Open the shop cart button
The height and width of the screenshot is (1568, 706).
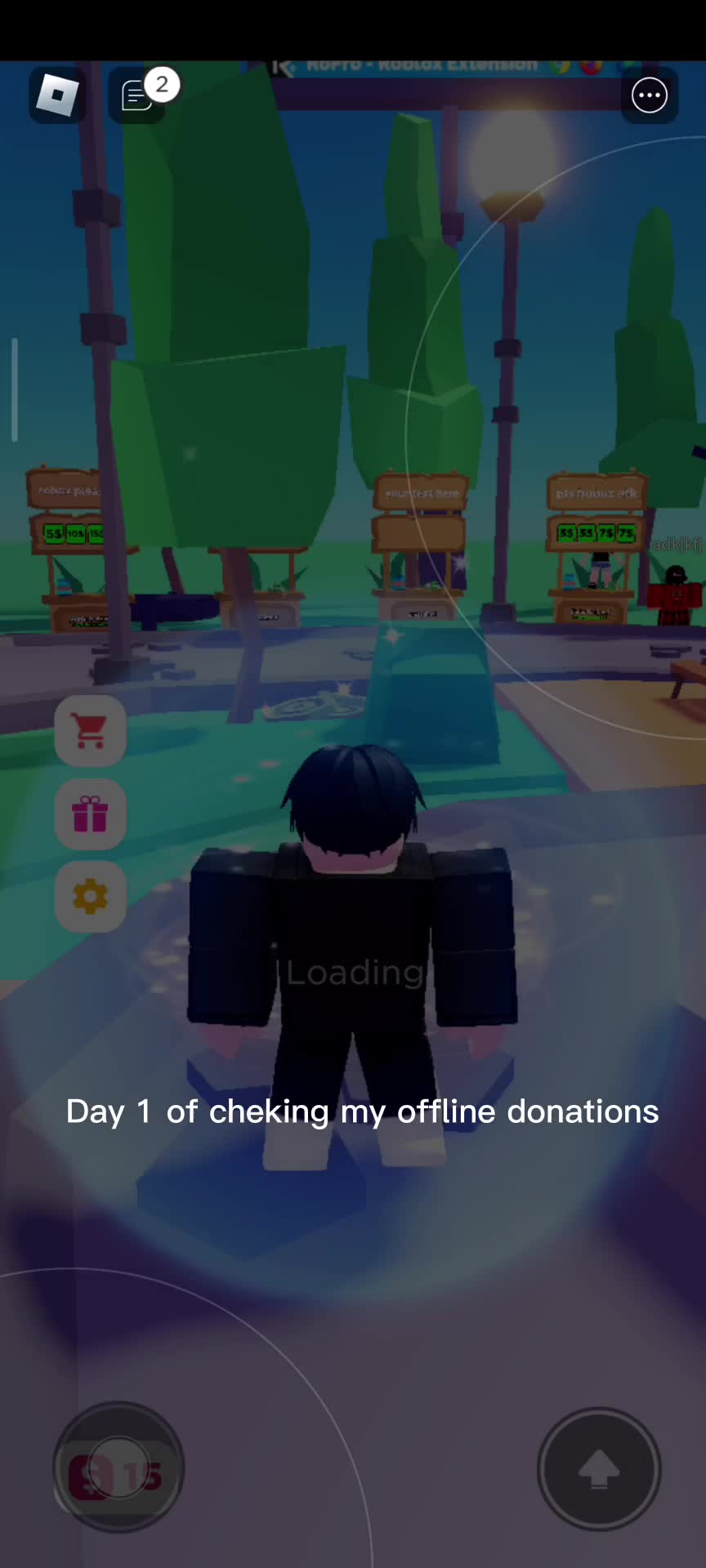click(91, 731)
